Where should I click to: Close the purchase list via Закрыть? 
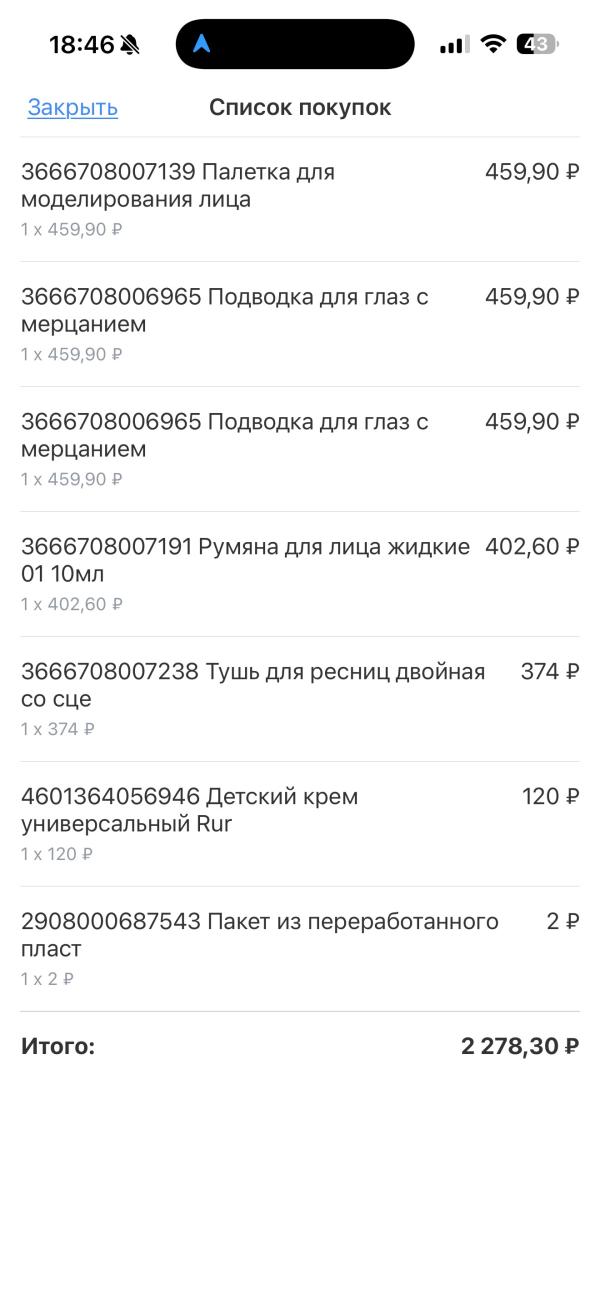72,107
